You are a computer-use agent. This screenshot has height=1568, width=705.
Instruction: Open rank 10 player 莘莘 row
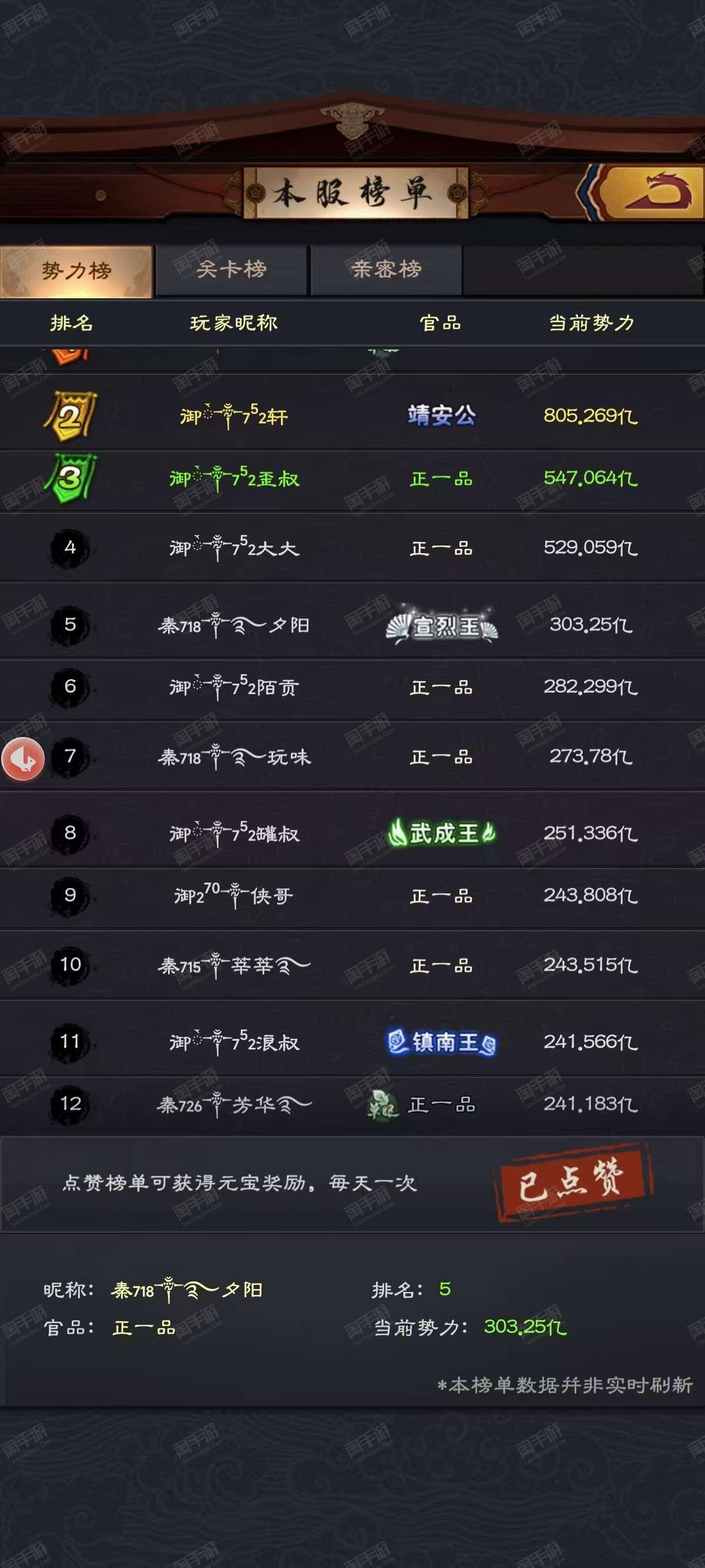(x=352, y=964)
